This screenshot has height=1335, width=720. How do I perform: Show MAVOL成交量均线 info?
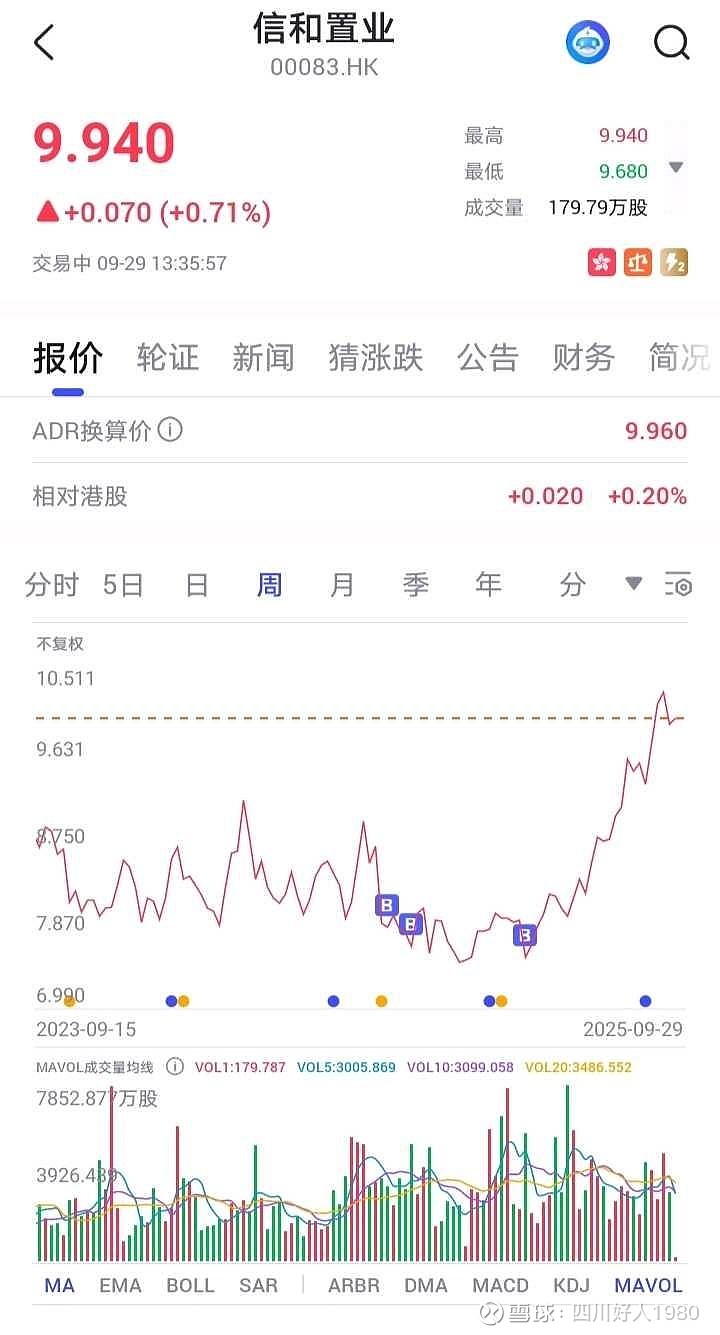(175, 1067)
